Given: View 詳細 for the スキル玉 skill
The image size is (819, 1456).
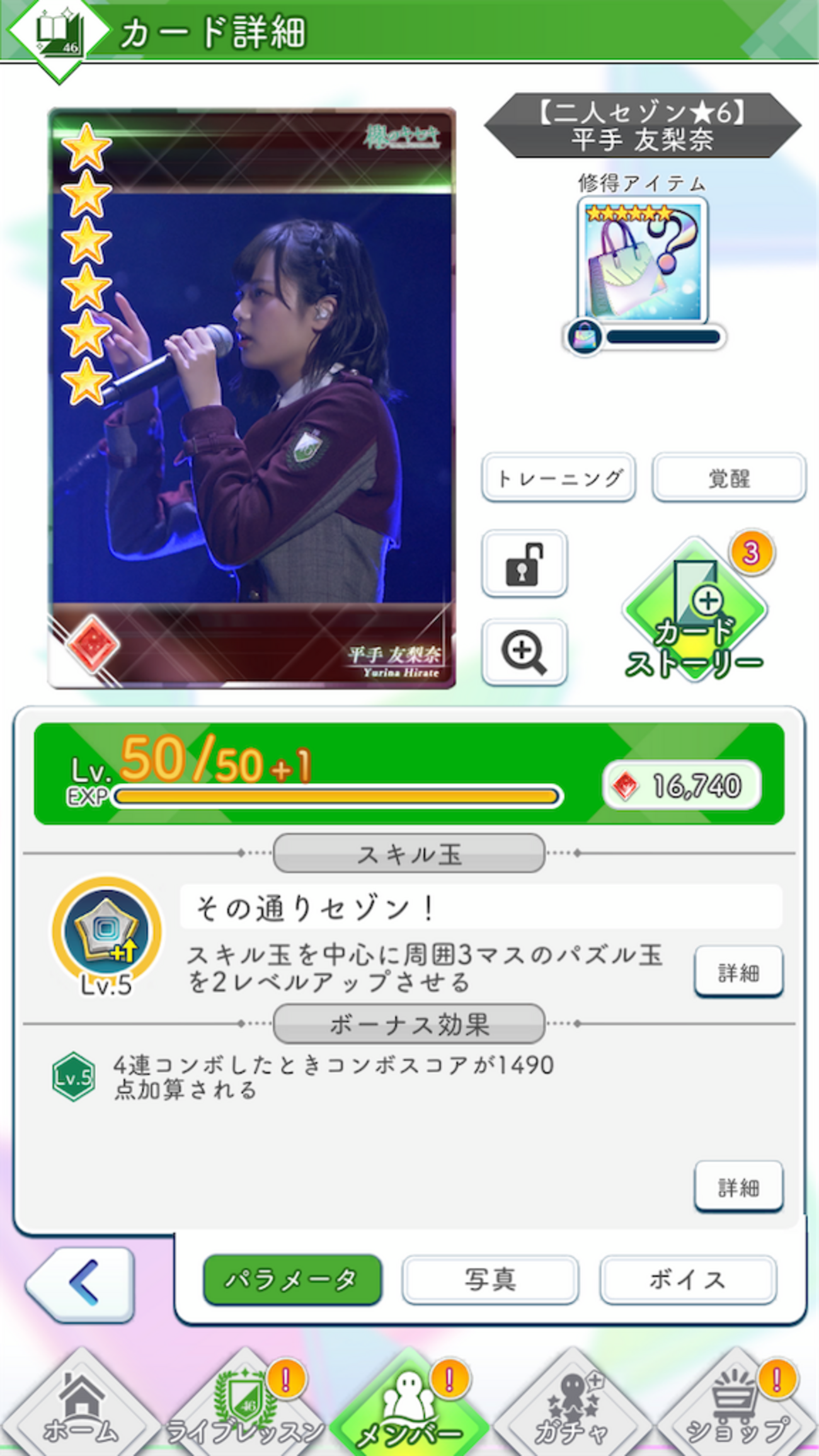Looking at the screenshot, I should click(738, 972).
